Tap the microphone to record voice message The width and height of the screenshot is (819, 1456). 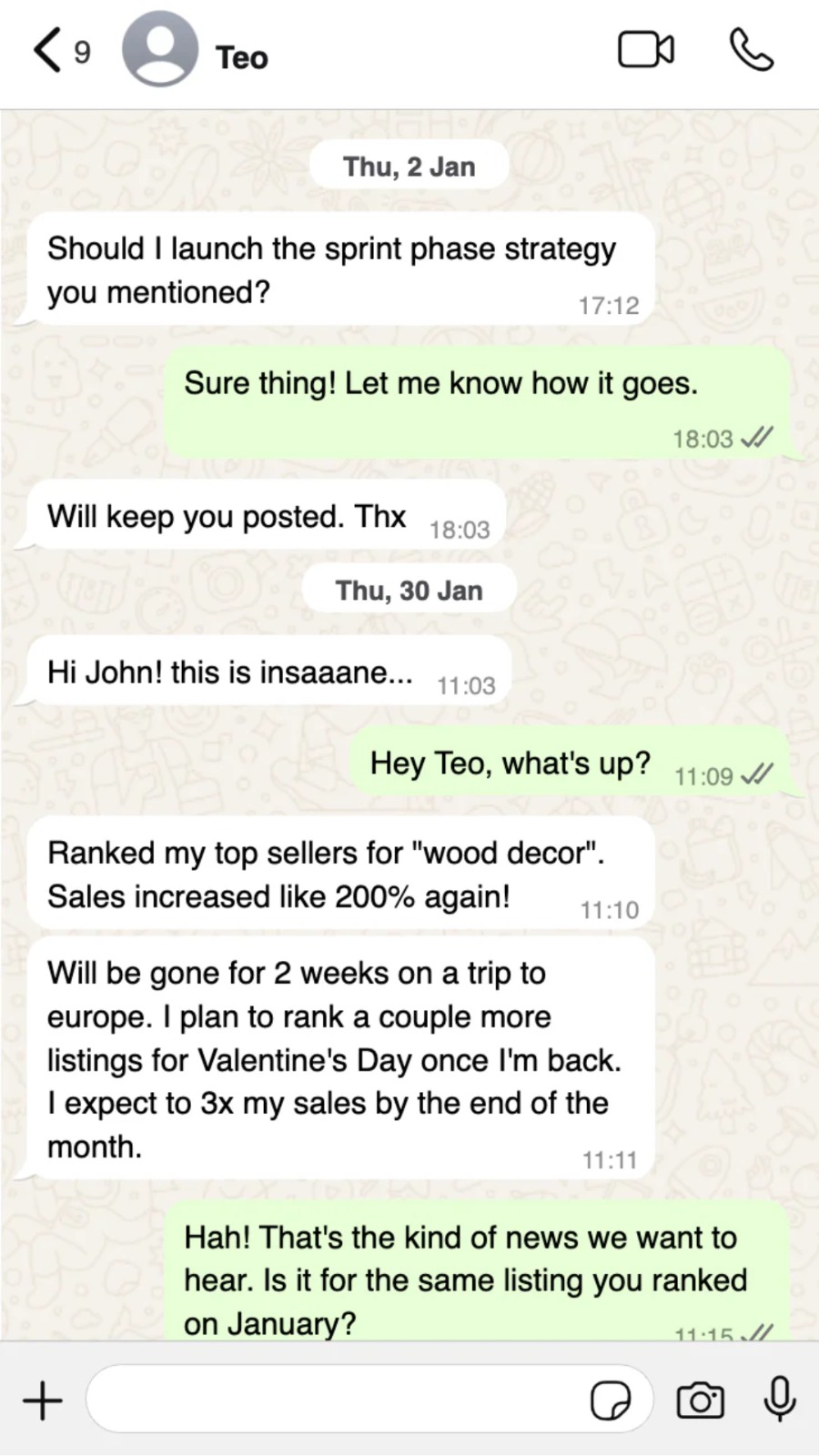coord(781,1400)
